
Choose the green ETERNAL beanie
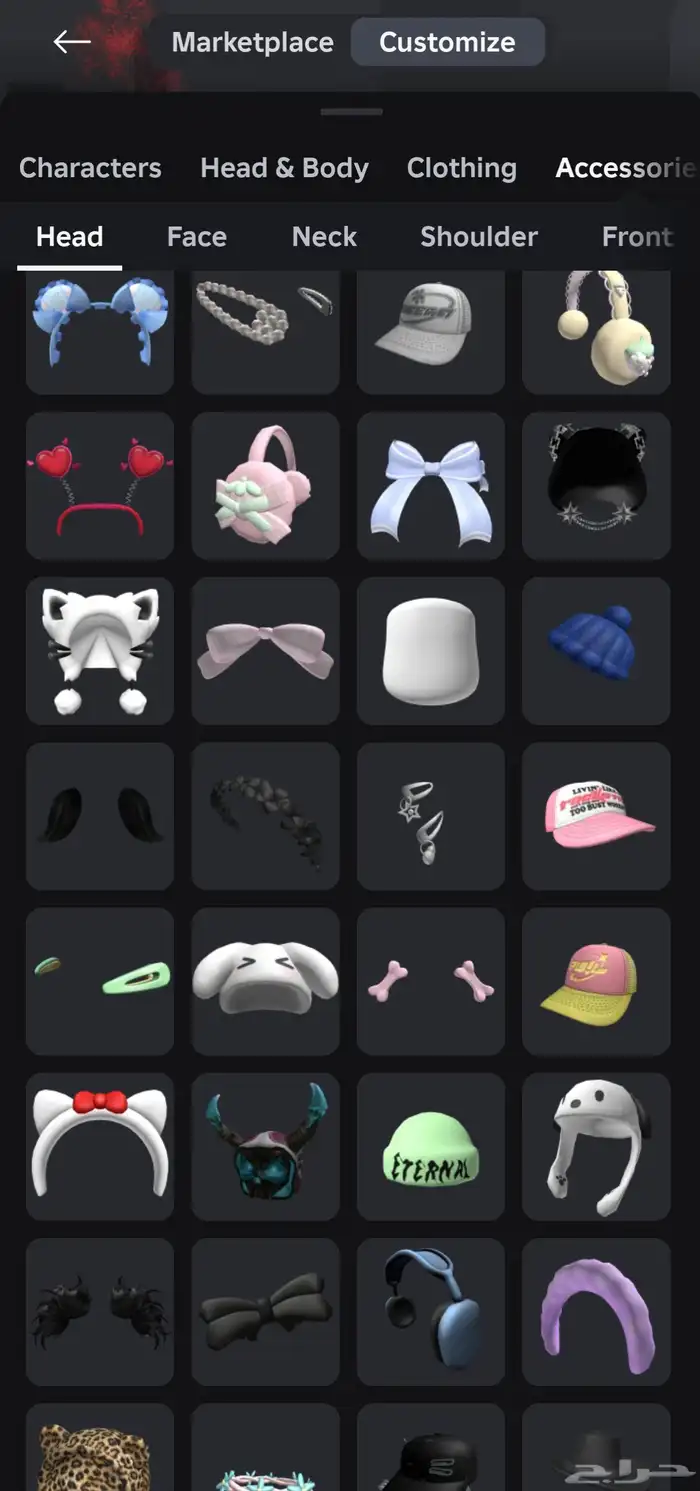431,1146
